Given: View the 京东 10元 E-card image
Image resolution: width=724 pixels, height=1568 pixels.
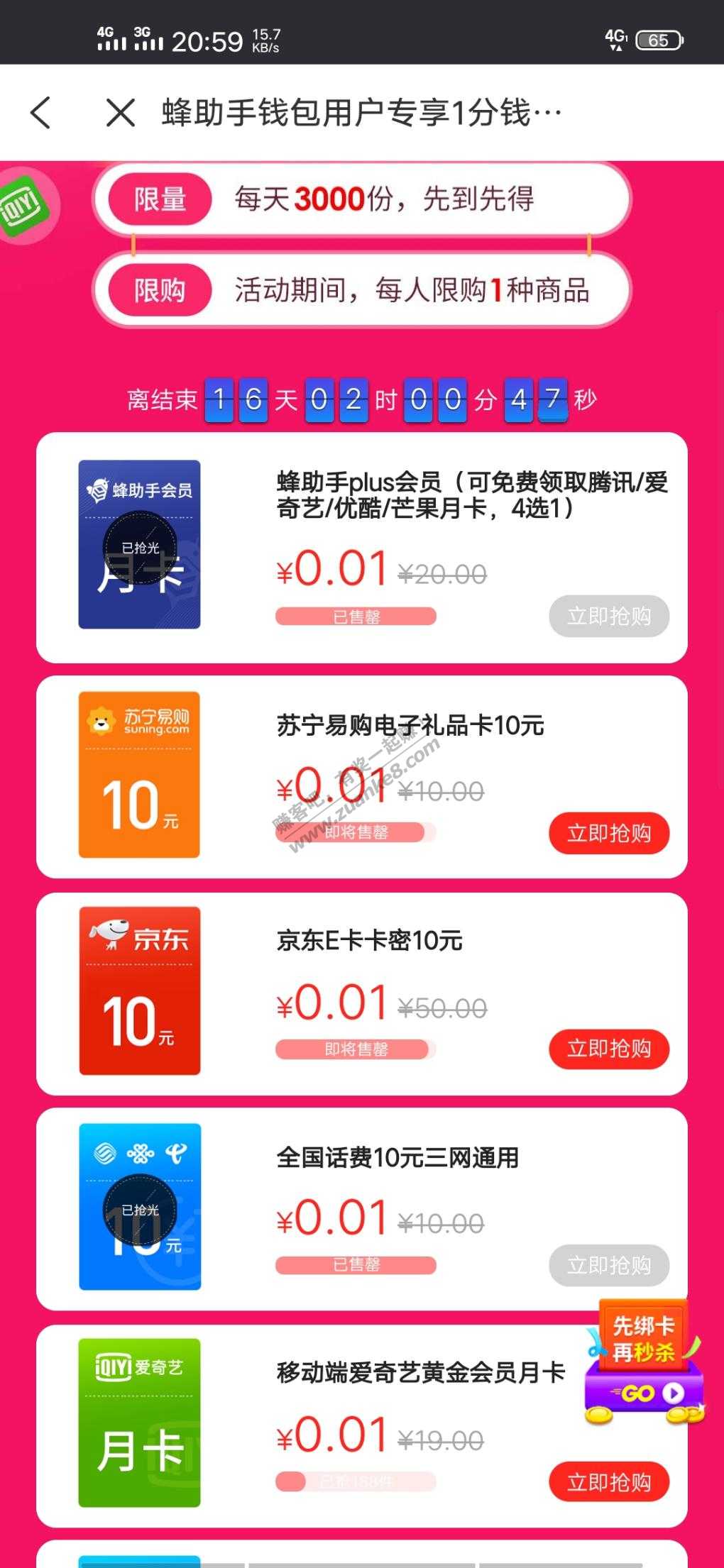Looking at the screenshot, I should (x=139, y=990).
